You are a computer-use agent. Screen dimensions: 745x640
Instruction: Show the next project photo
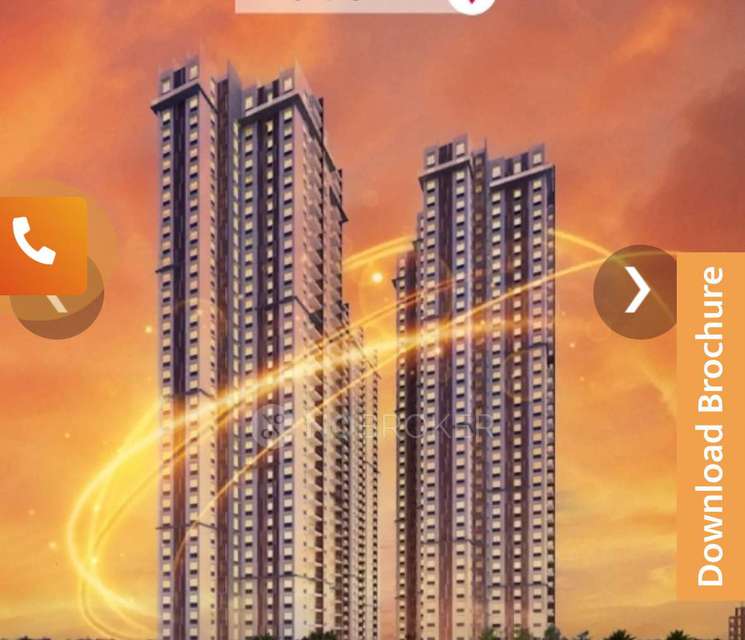635,292
